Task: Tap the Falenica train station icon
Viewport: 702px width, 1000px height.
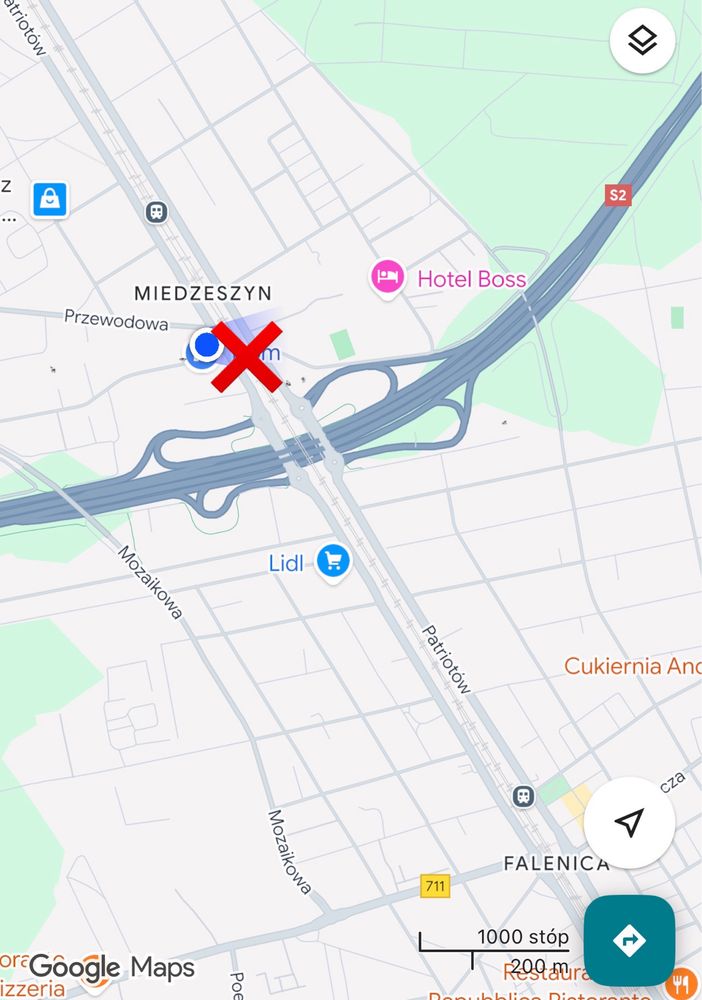Action: [x=522, y=795]
